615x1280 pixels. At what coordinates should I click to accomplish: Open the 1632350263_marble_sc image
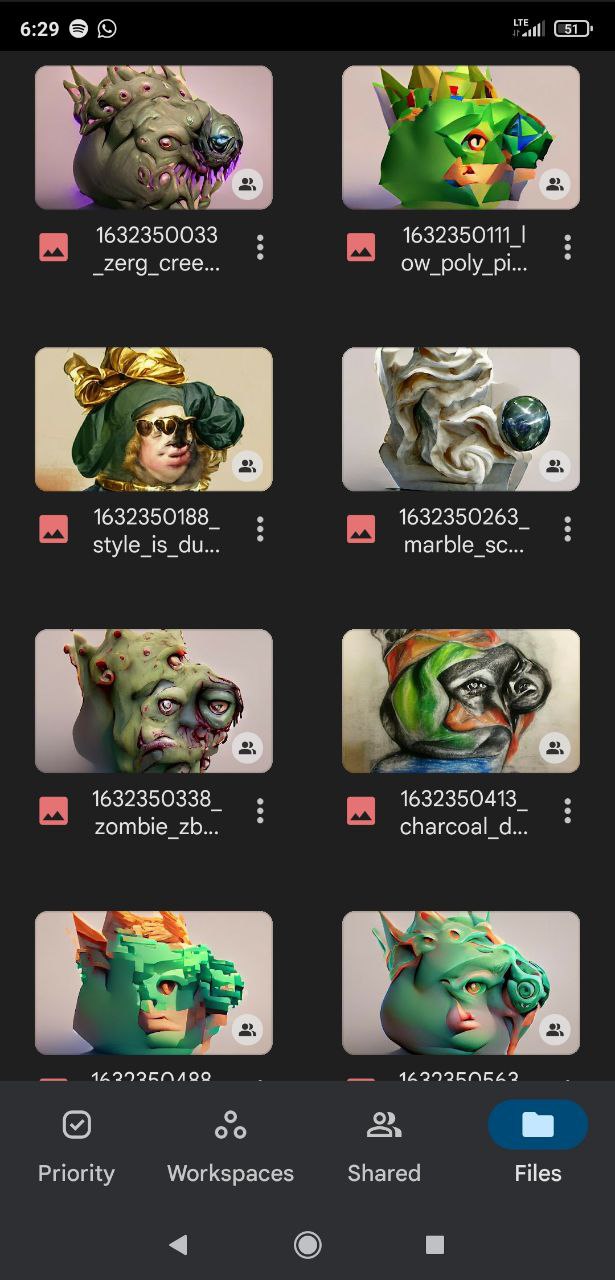461,419
